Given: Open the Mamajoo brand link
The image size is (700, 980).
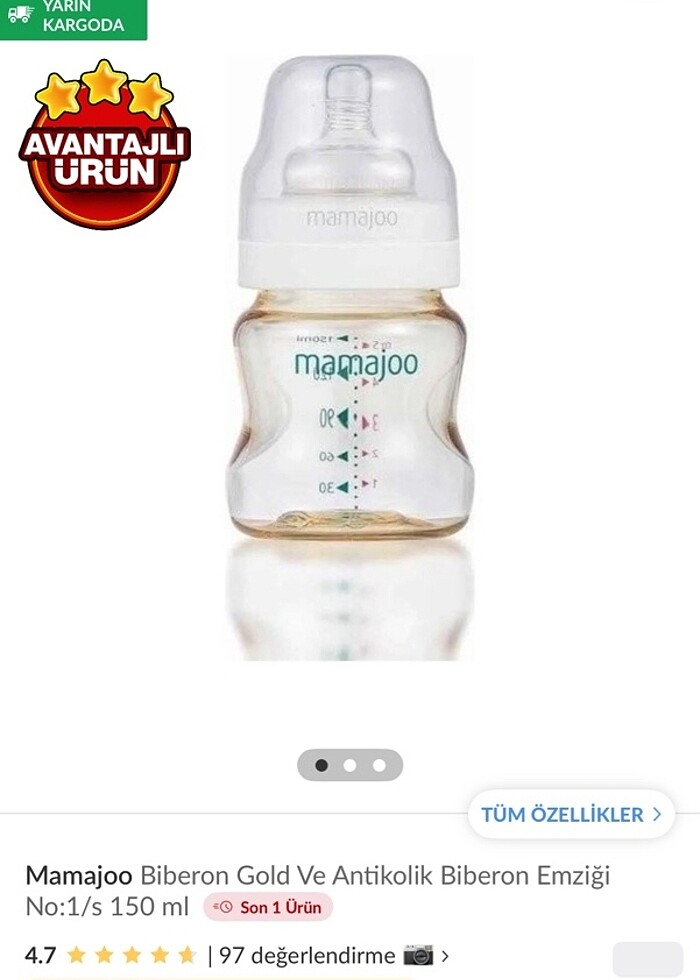Looking at the screenshot, I should [78, 876].
